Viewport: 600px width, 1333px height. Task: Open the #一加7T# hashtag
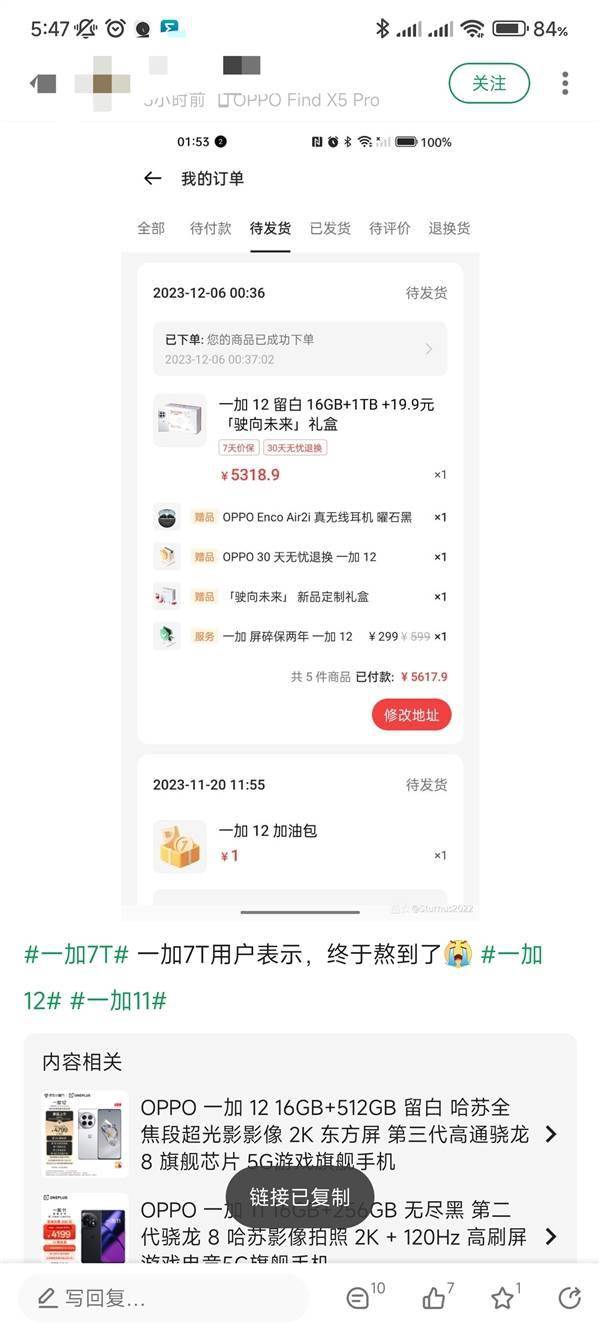pyautogui.click(x=76, y=955)
